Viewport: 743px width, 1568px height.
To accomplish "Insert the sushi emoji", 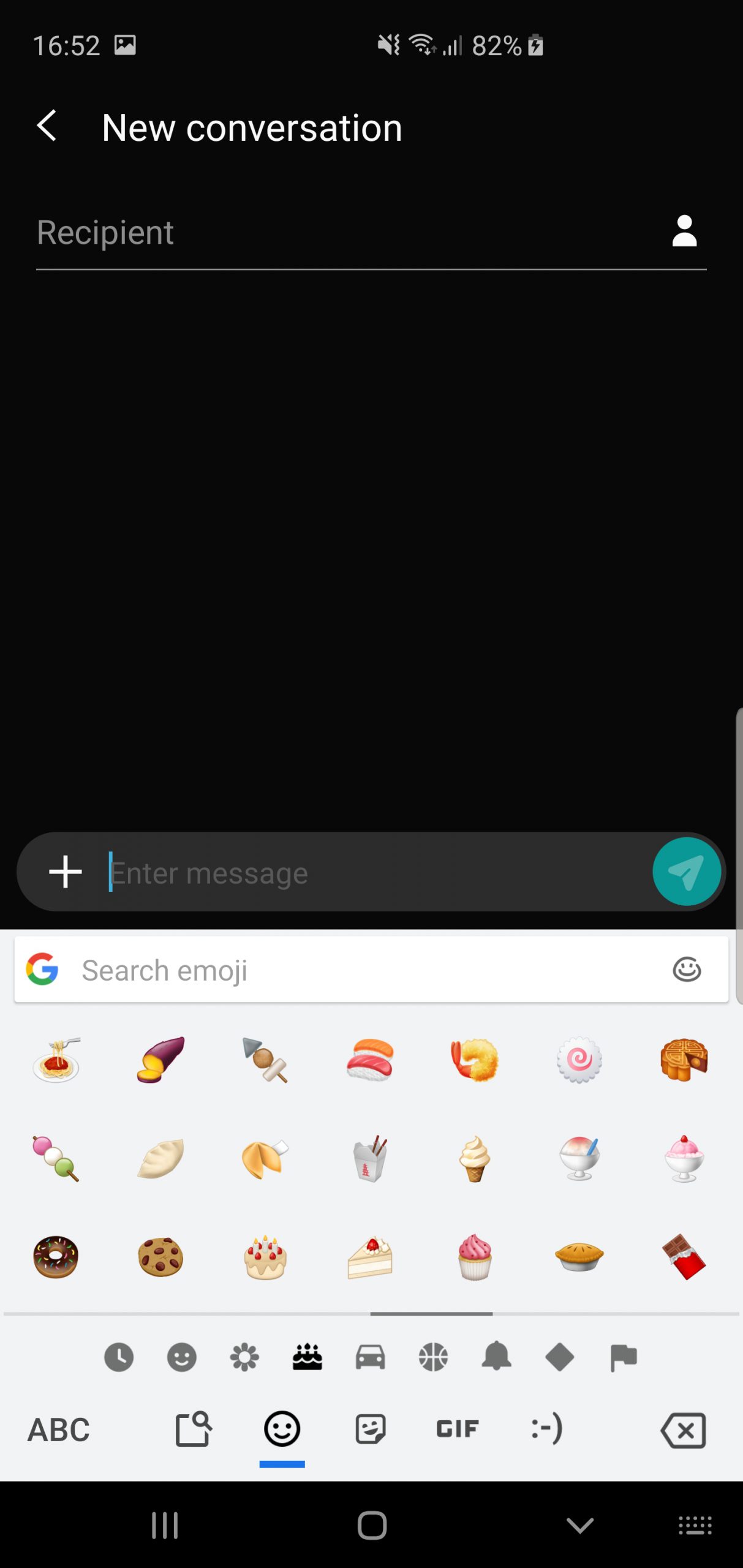I will point(370,1060).
